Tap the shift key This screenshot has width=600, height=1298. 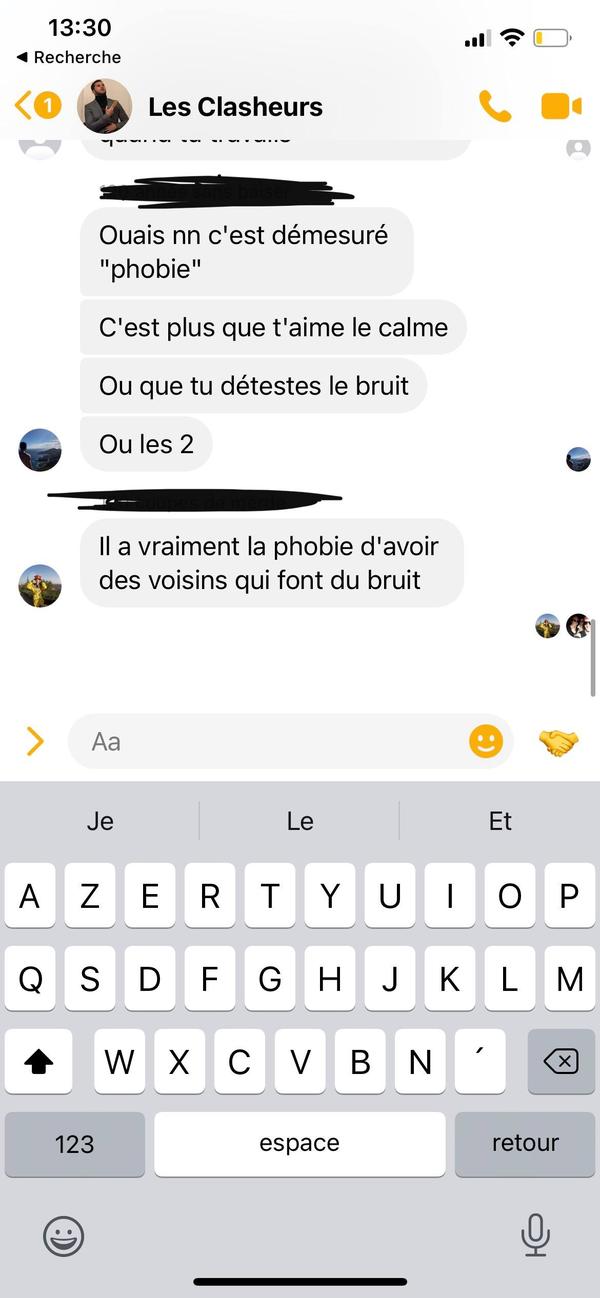[x=39, y=1061]
